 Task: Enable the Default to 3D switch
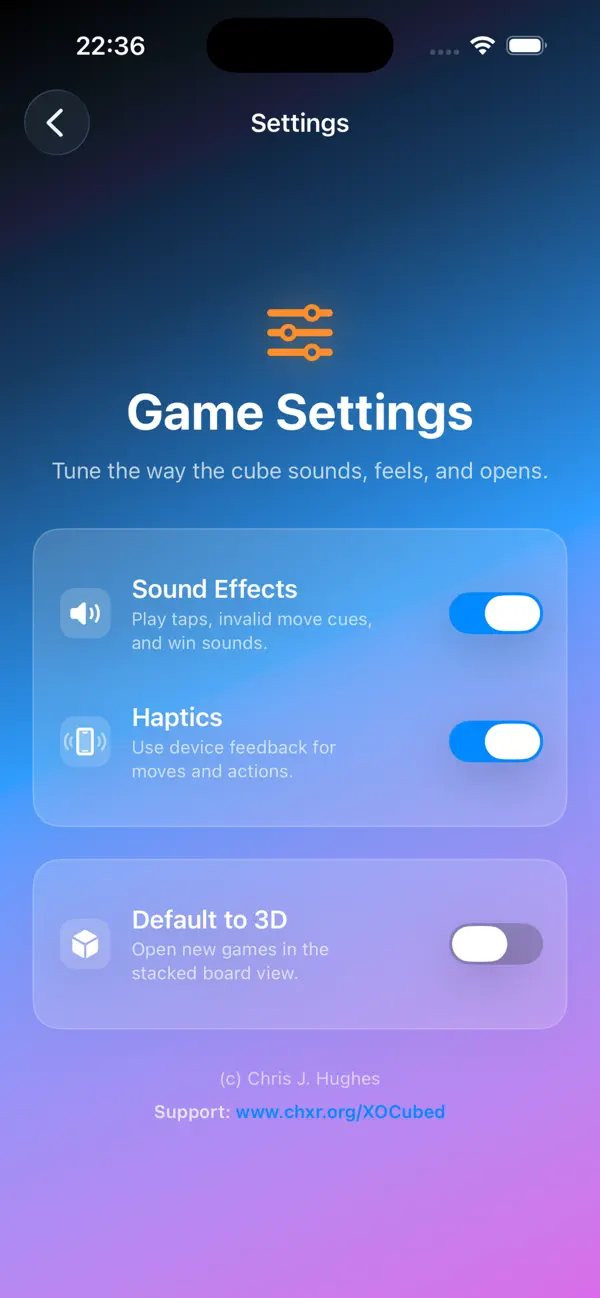point(496,944)
